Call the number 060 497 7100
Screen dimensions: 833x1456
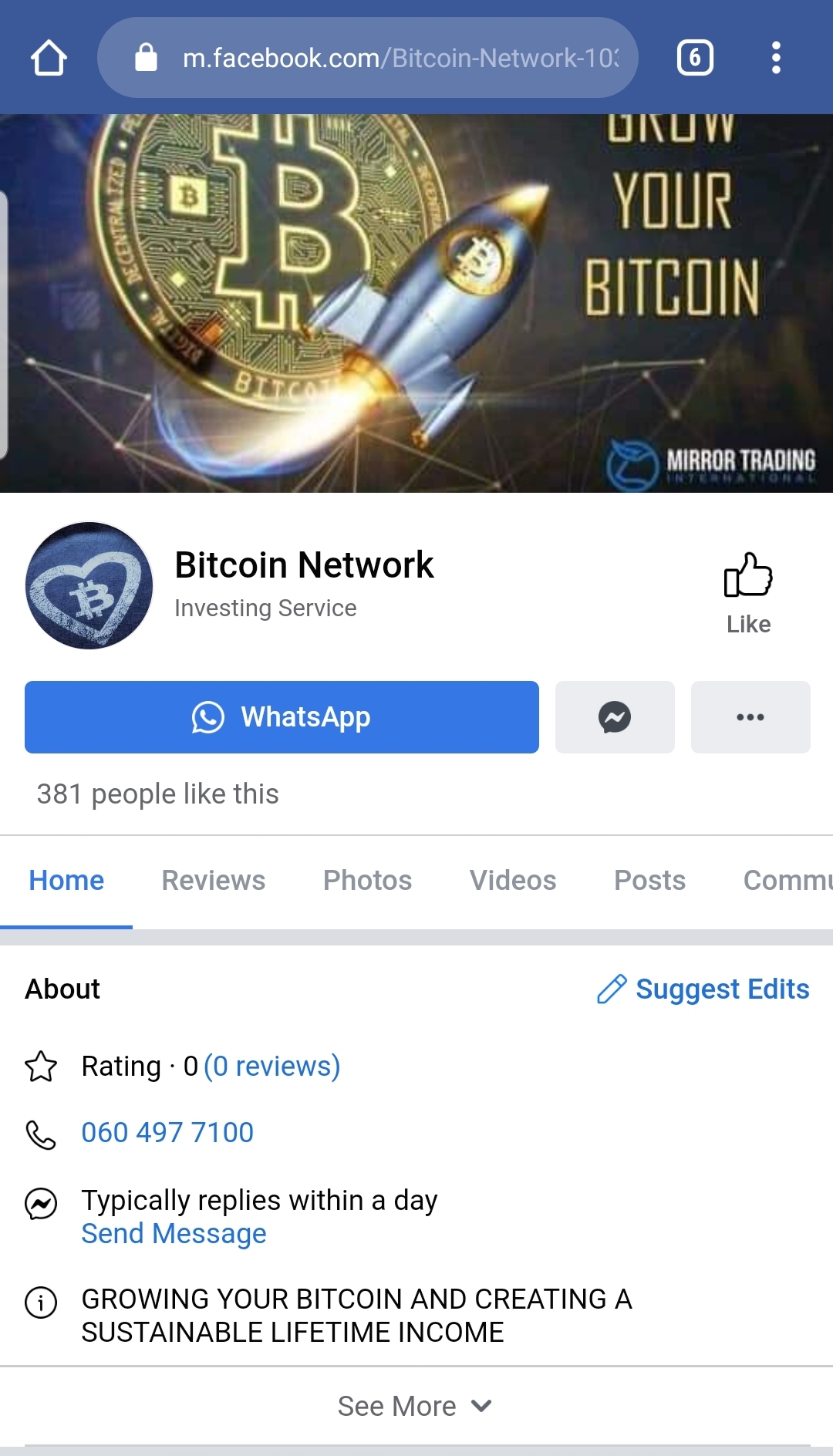[167, 1133]
